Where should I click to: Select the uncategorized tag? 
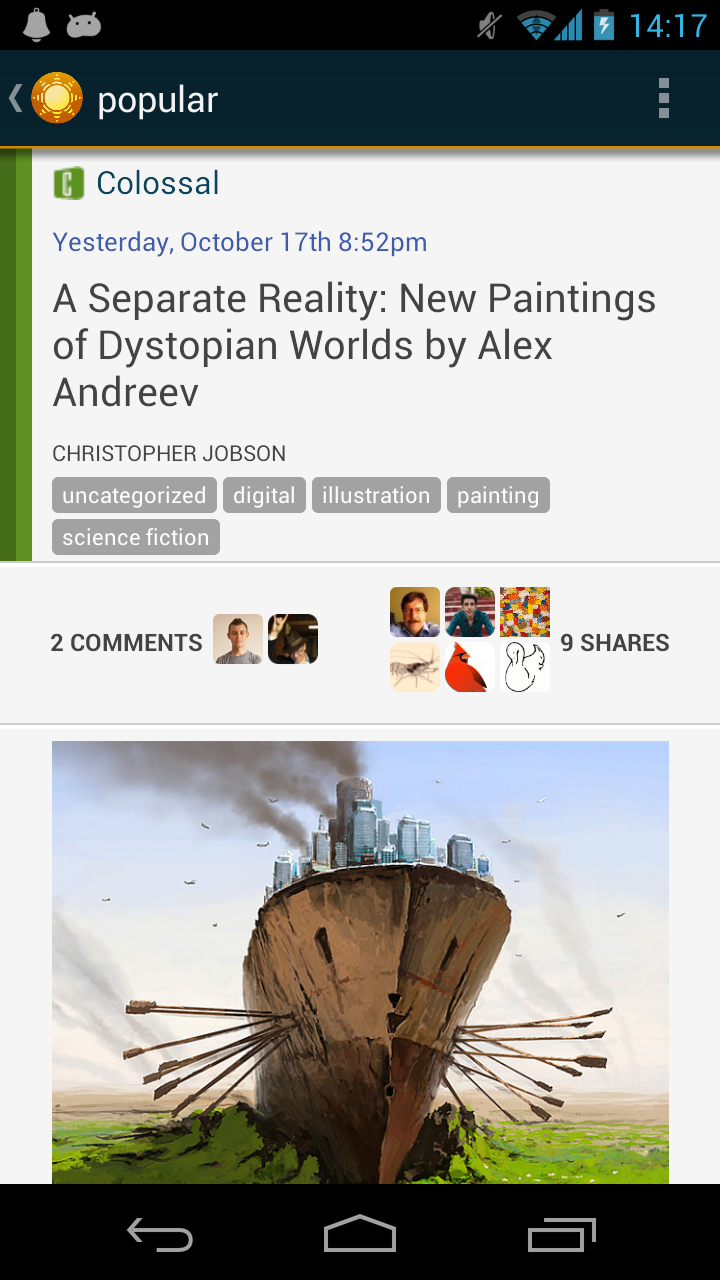134,495
